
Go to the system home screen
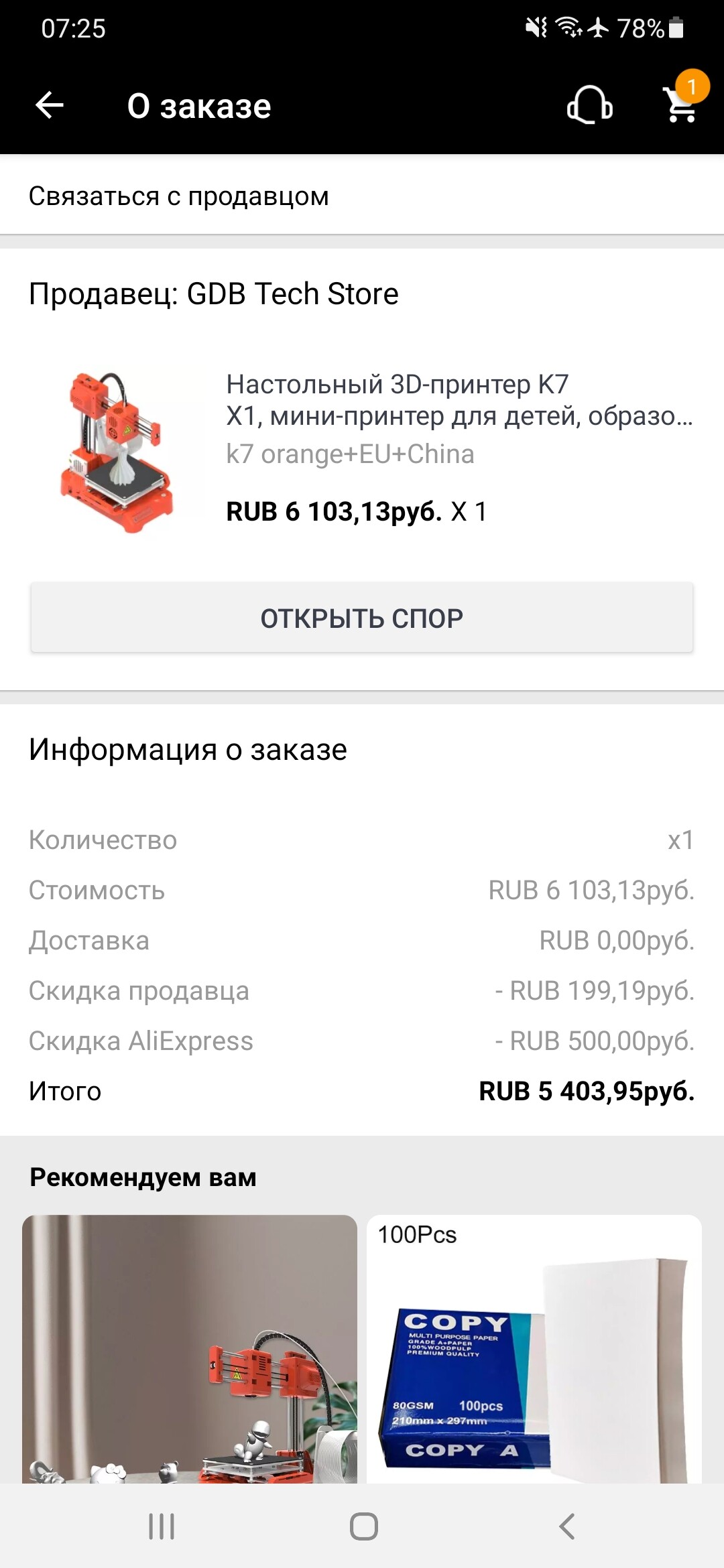(363, 1526)
